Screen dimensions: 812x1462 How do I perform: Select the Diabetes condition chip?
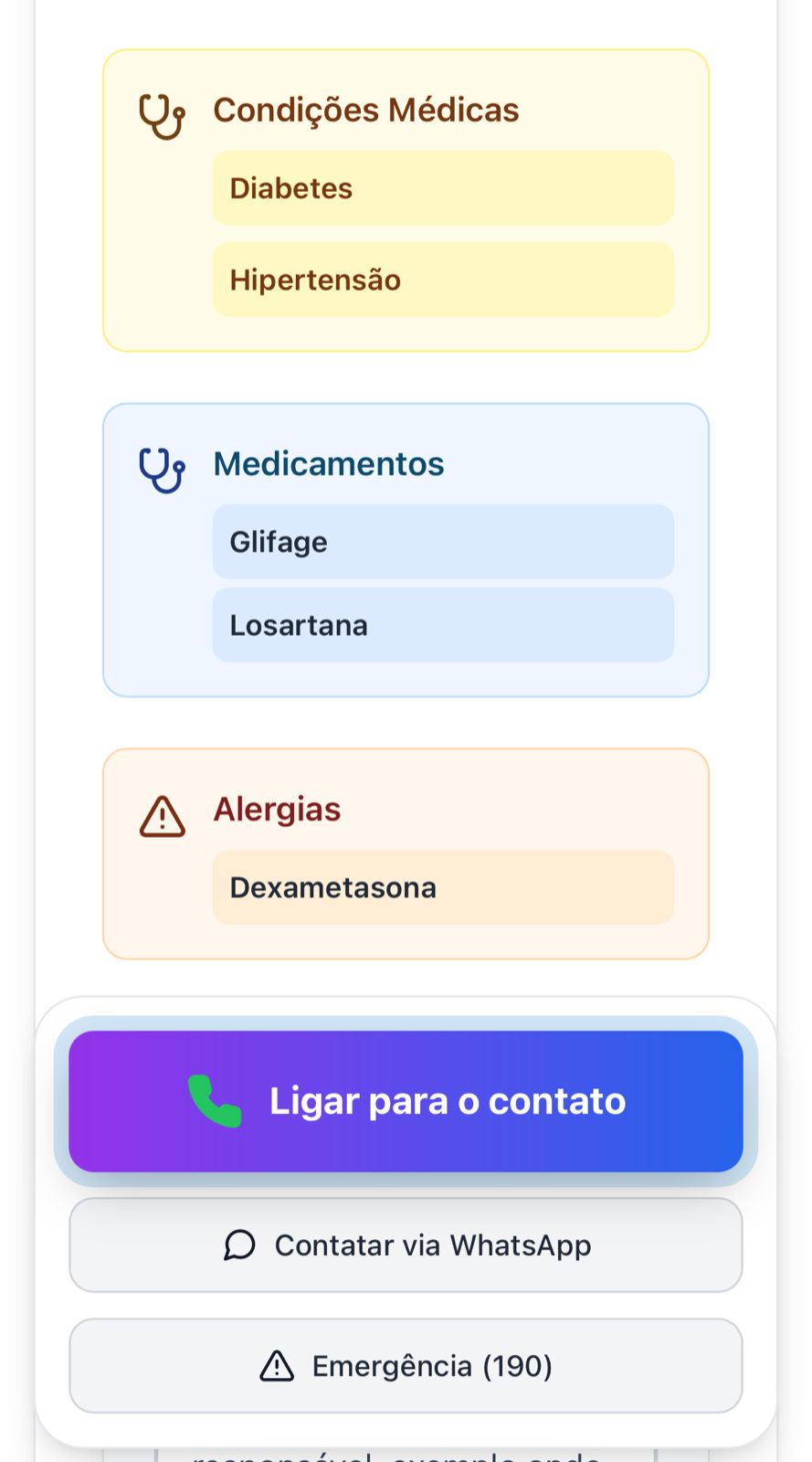(x=443, y=188)
